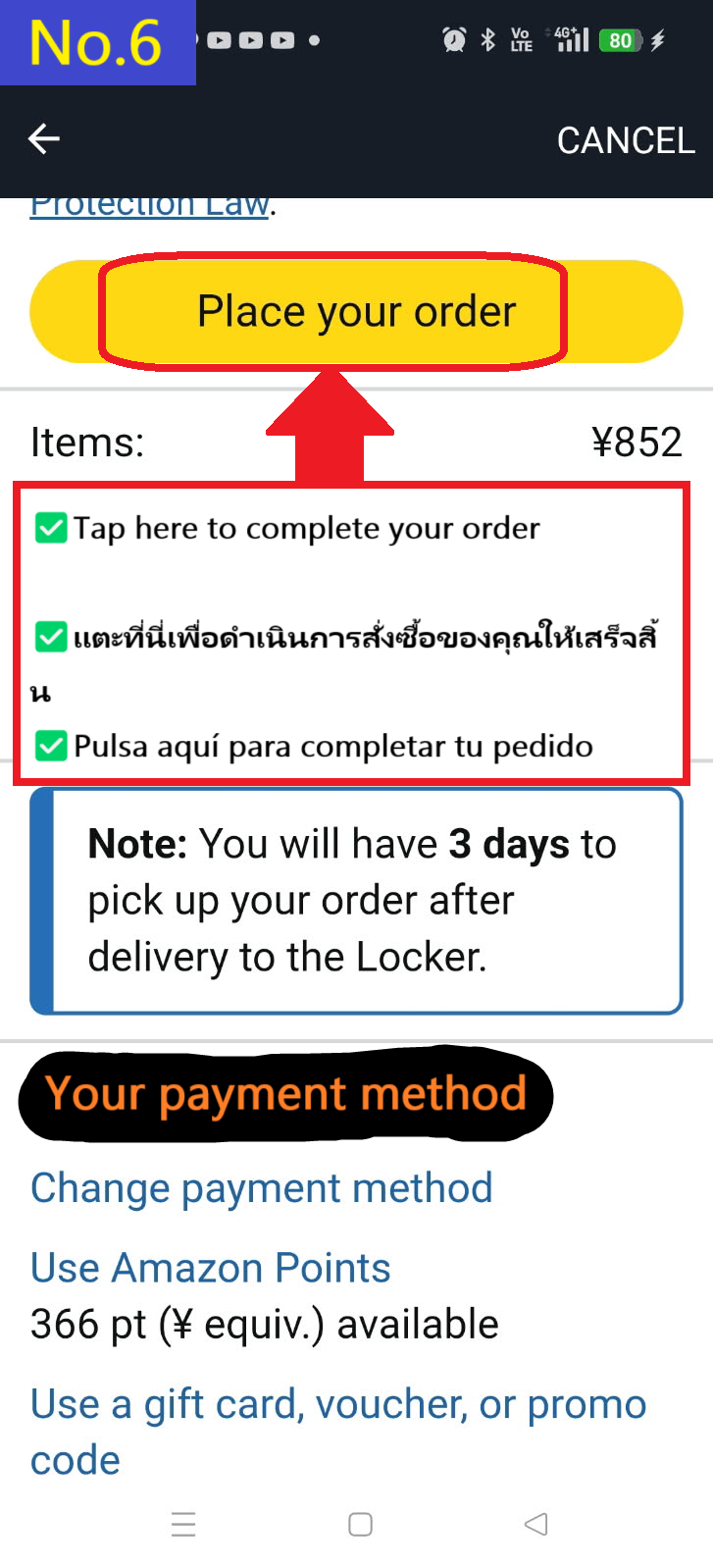
Task: Open the 'Change payment method' link
Action: coord(261,1188)
